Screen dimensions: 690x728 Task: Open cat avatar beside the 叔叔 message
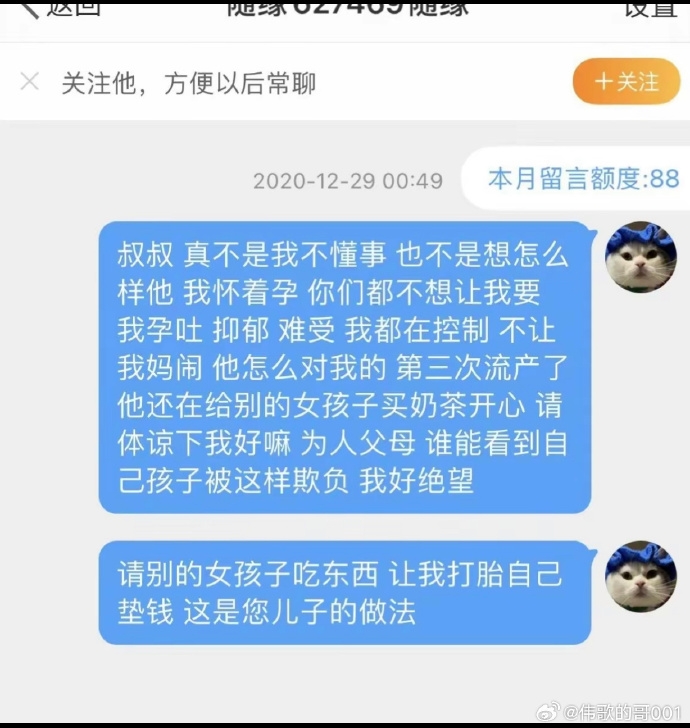click(641, 257)
